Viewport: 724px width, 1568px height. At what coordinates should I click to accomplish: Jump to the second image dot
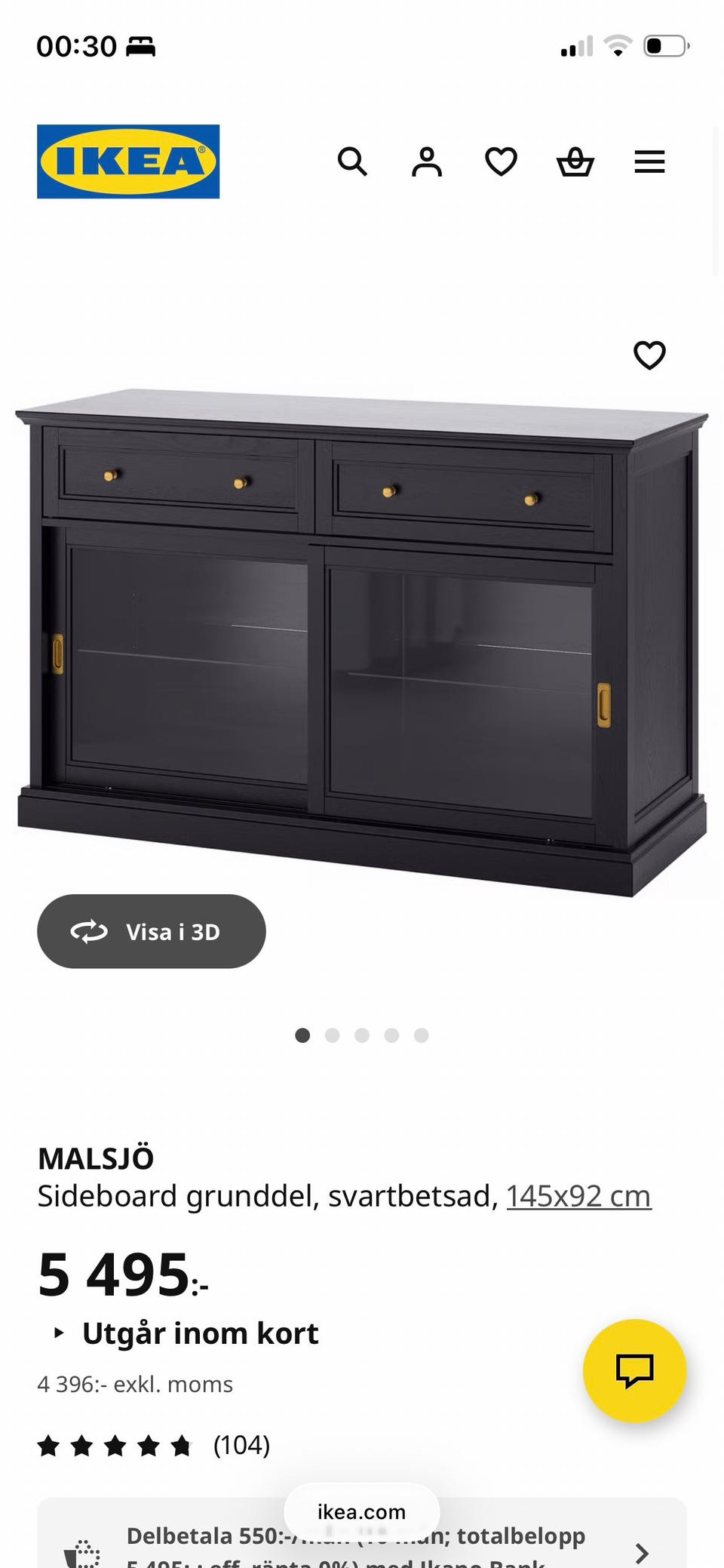click(x=332, y=1035)
